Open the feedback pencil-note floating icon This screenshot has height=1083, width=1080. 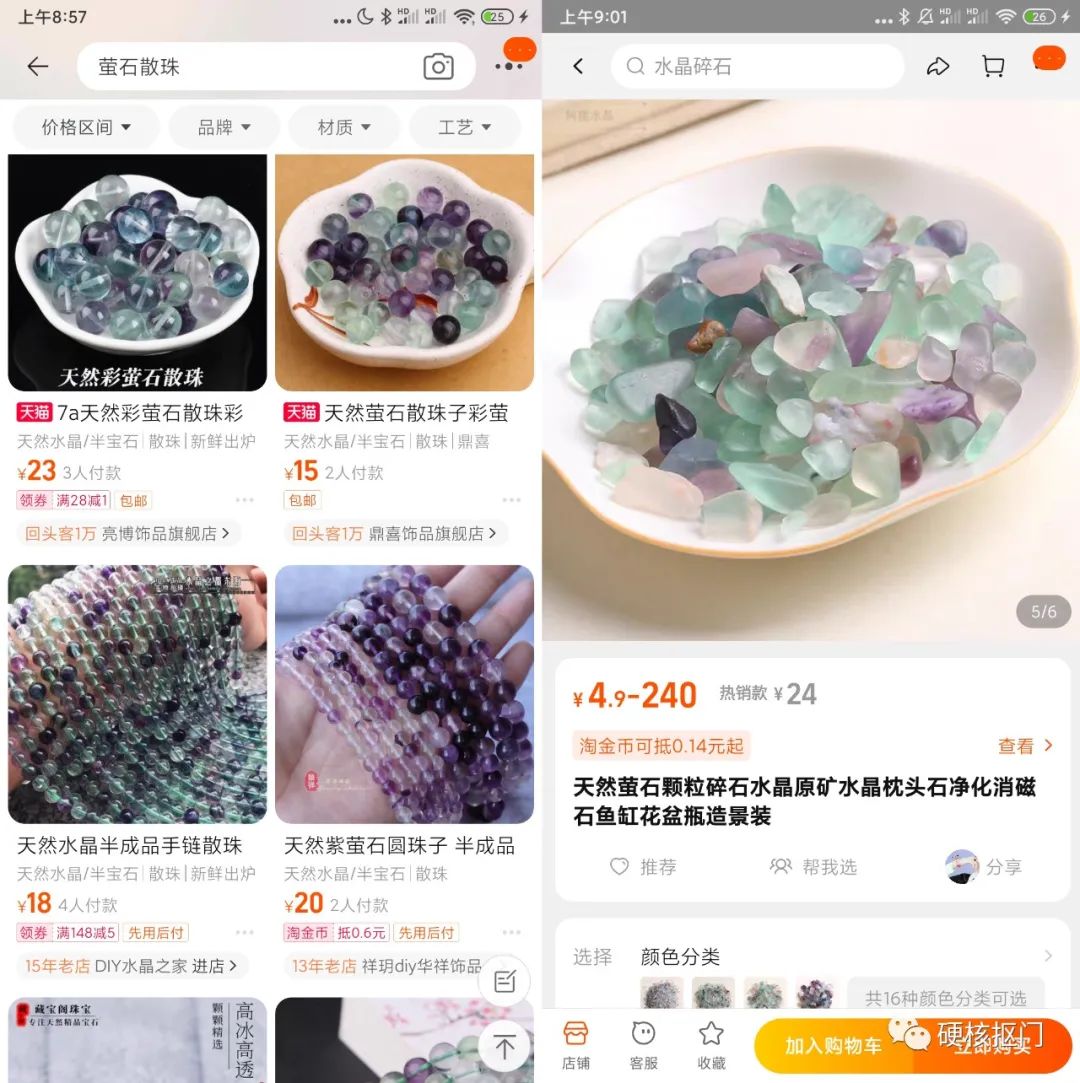click(x=504, y=981)
